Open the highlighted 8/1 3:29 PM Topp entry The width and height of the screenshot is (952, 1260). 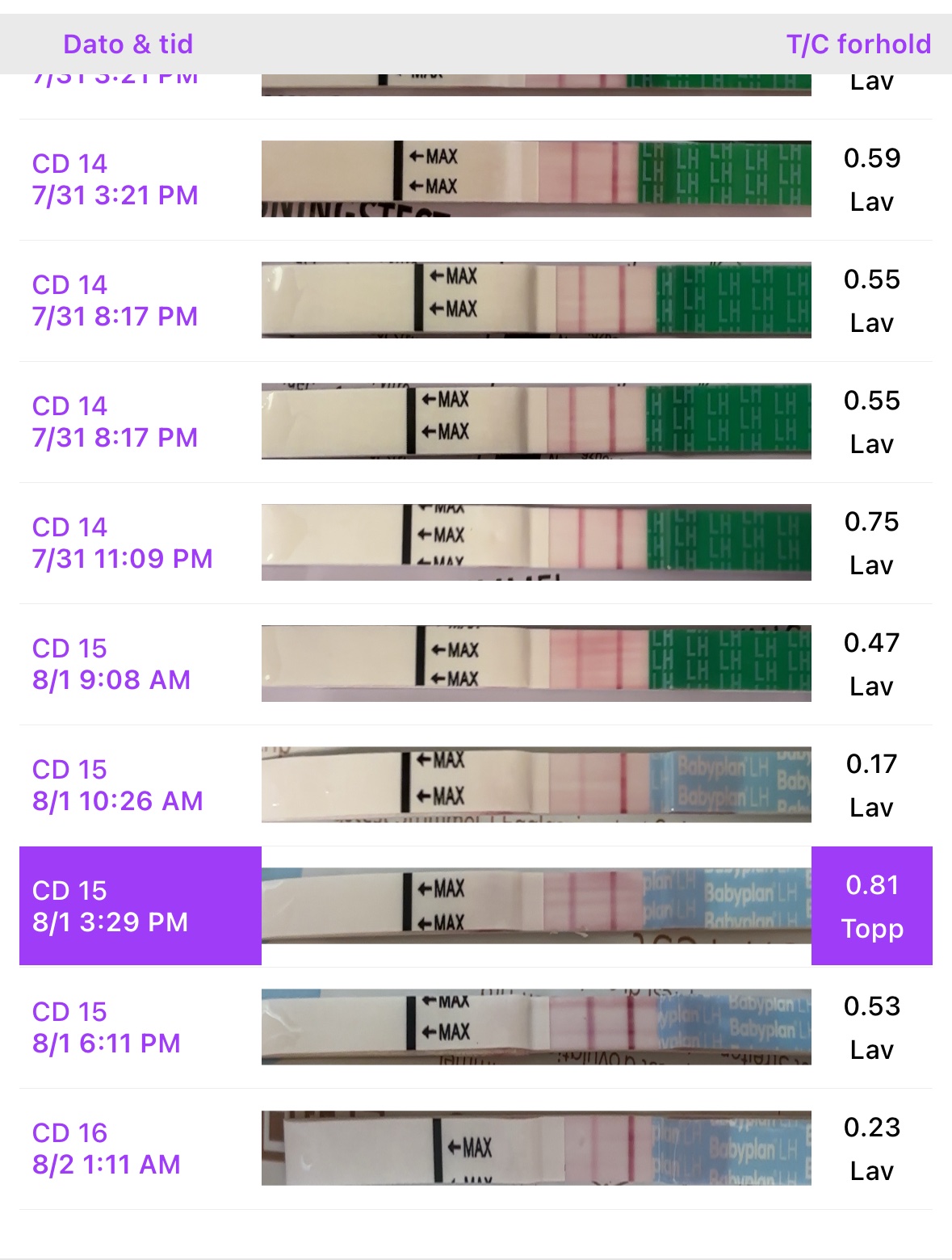point(475,906)
